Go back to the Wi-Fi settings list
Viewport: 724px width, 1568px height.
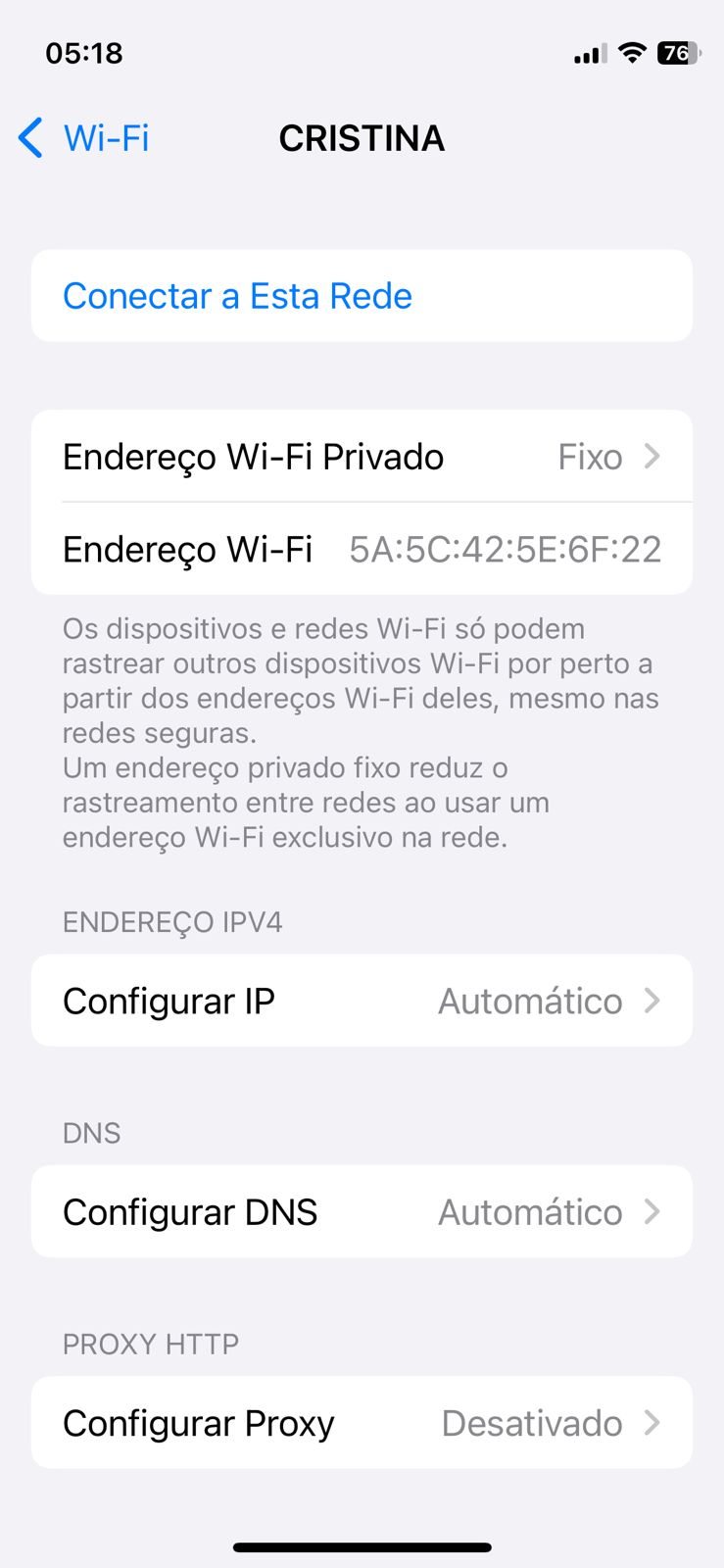click(84, 138)
